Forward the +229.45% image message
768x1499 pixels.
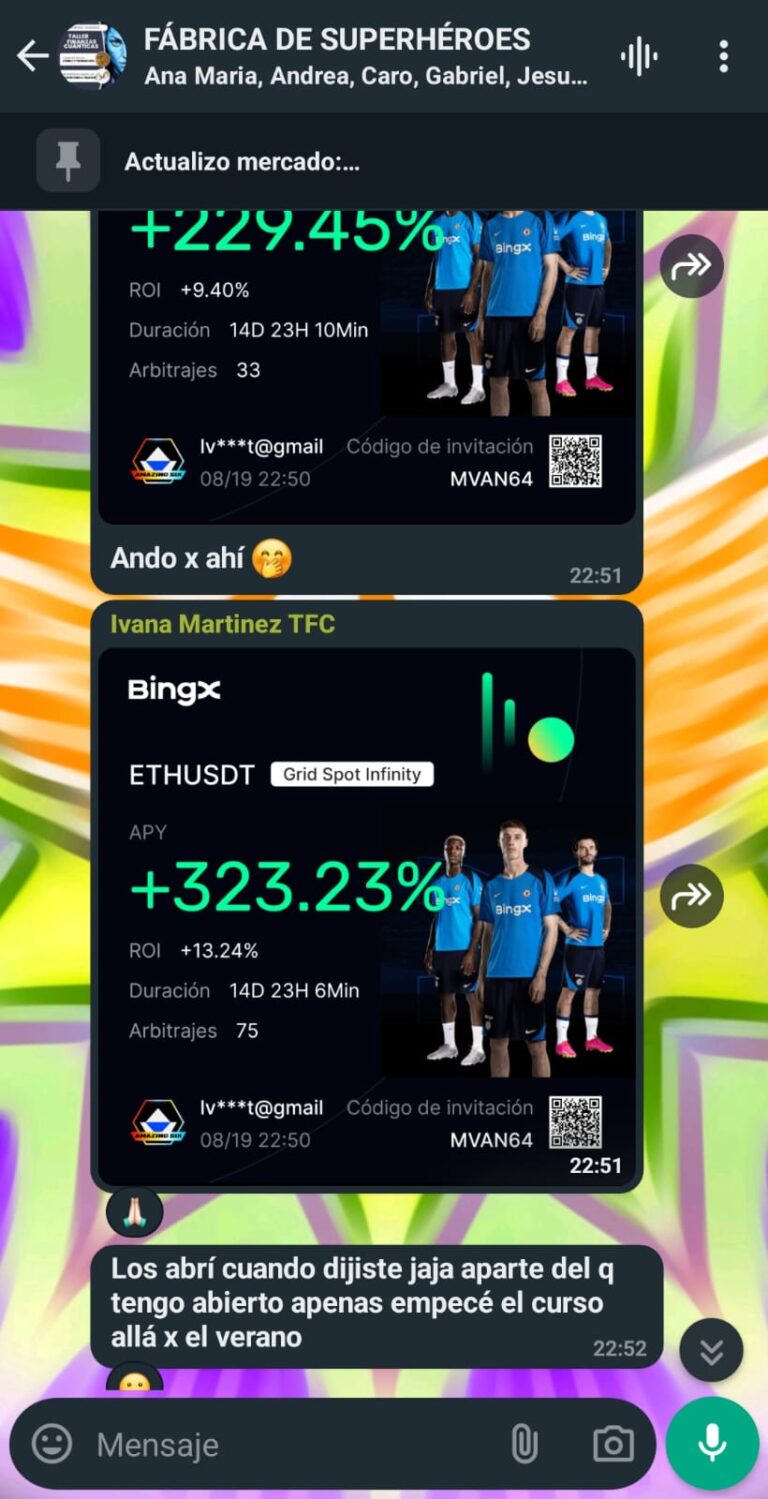691,266
